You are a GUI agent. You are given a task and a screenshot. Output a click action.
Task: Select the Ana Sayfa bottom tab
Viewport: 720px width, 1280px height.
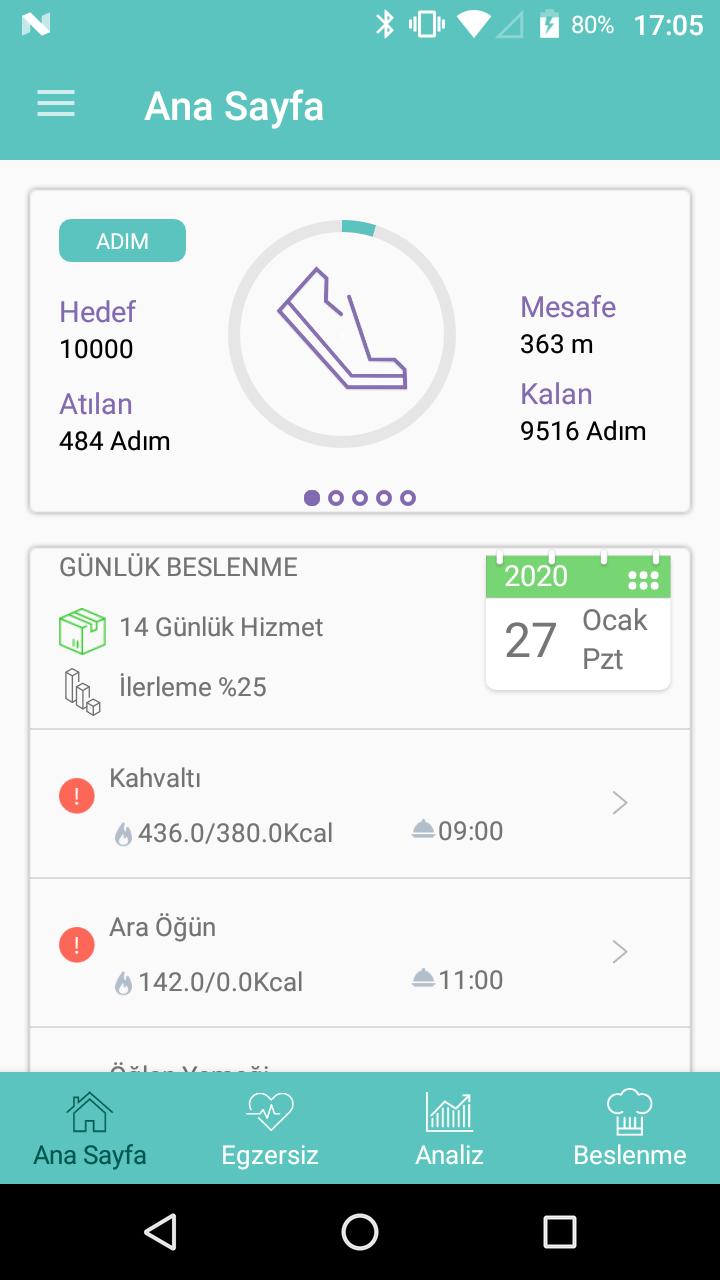pos(90,1130)
